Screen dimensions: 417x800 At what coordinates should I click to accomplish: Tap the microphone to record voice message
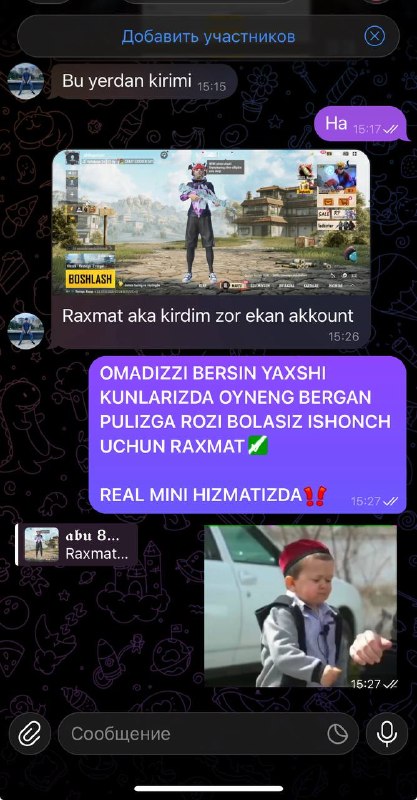(387, 734)
